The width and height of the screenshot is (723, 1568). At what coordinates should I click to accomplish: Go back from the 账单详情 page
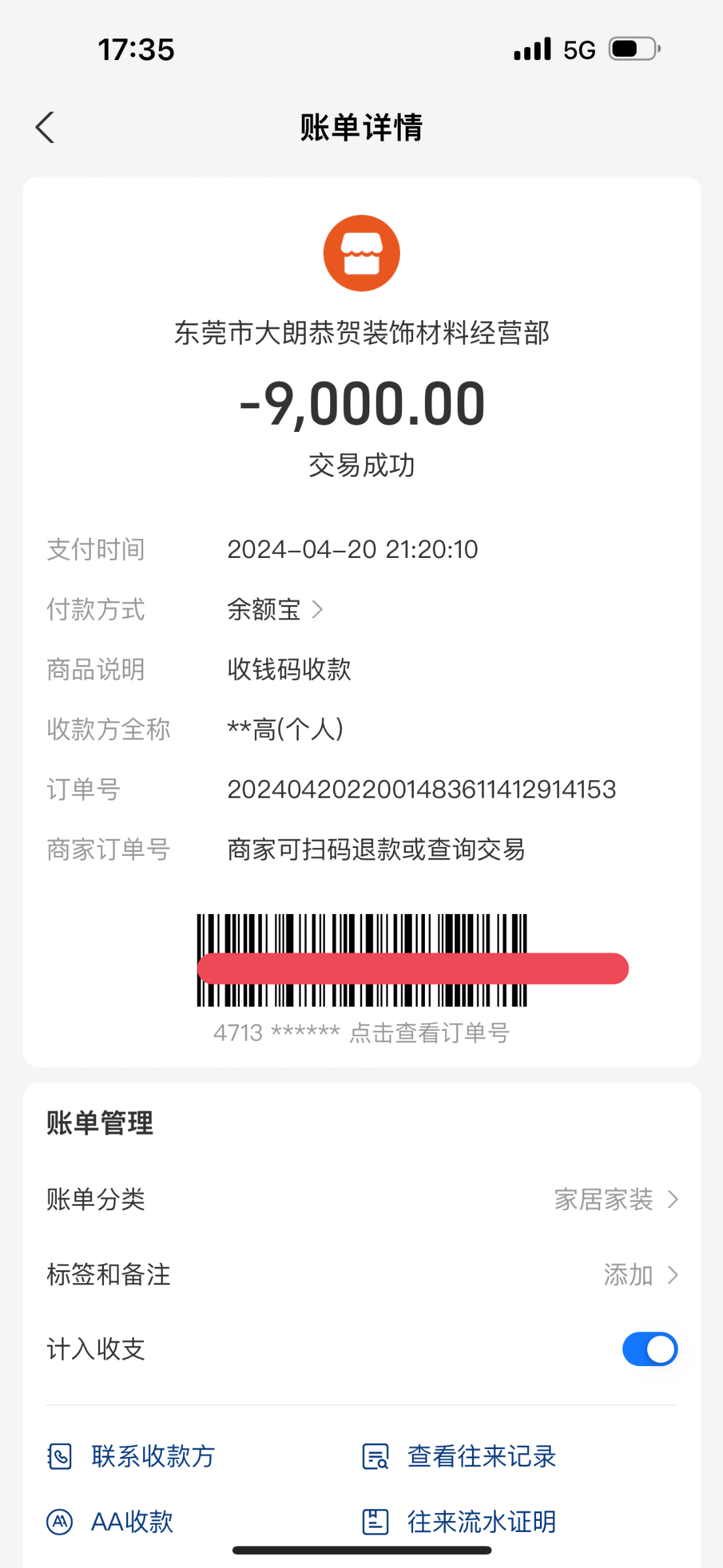point(45,127)
